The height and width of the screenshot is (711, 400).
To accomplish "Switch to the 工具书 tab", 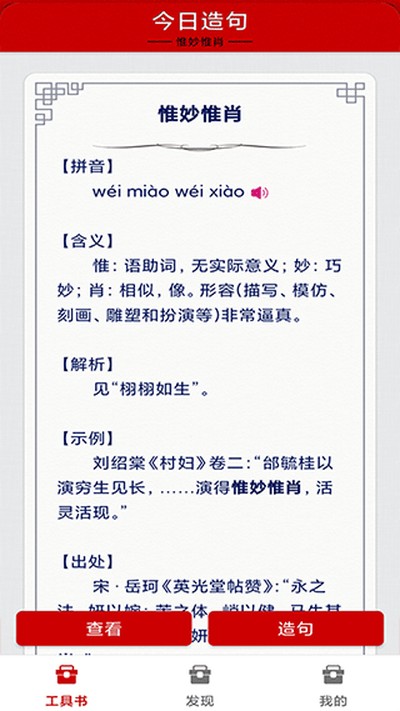I will 67,685.
